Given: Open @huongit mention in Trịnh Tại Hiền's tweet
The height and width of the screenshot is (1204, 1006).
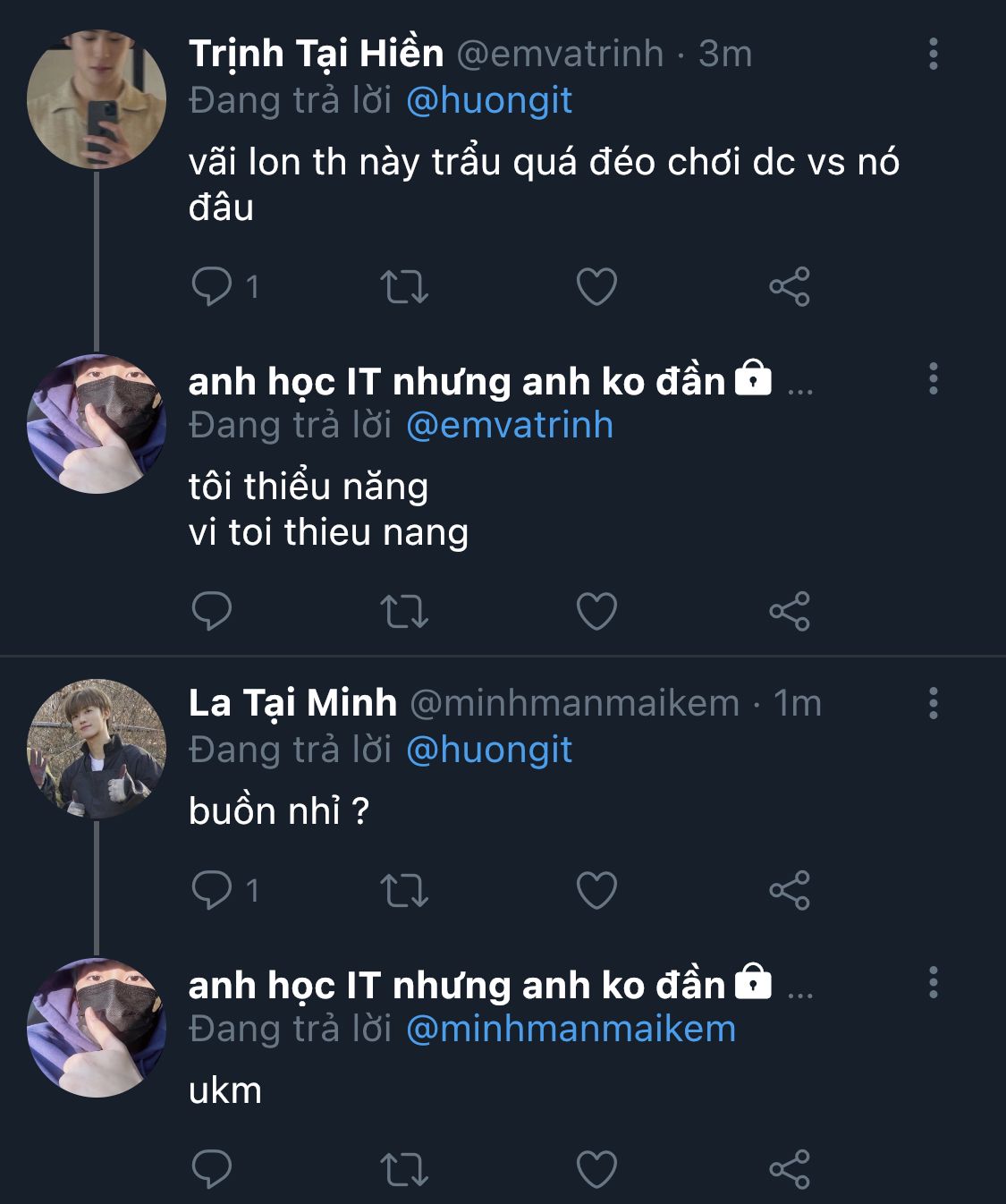Looking at the screenshot, I should pos(488,100).
